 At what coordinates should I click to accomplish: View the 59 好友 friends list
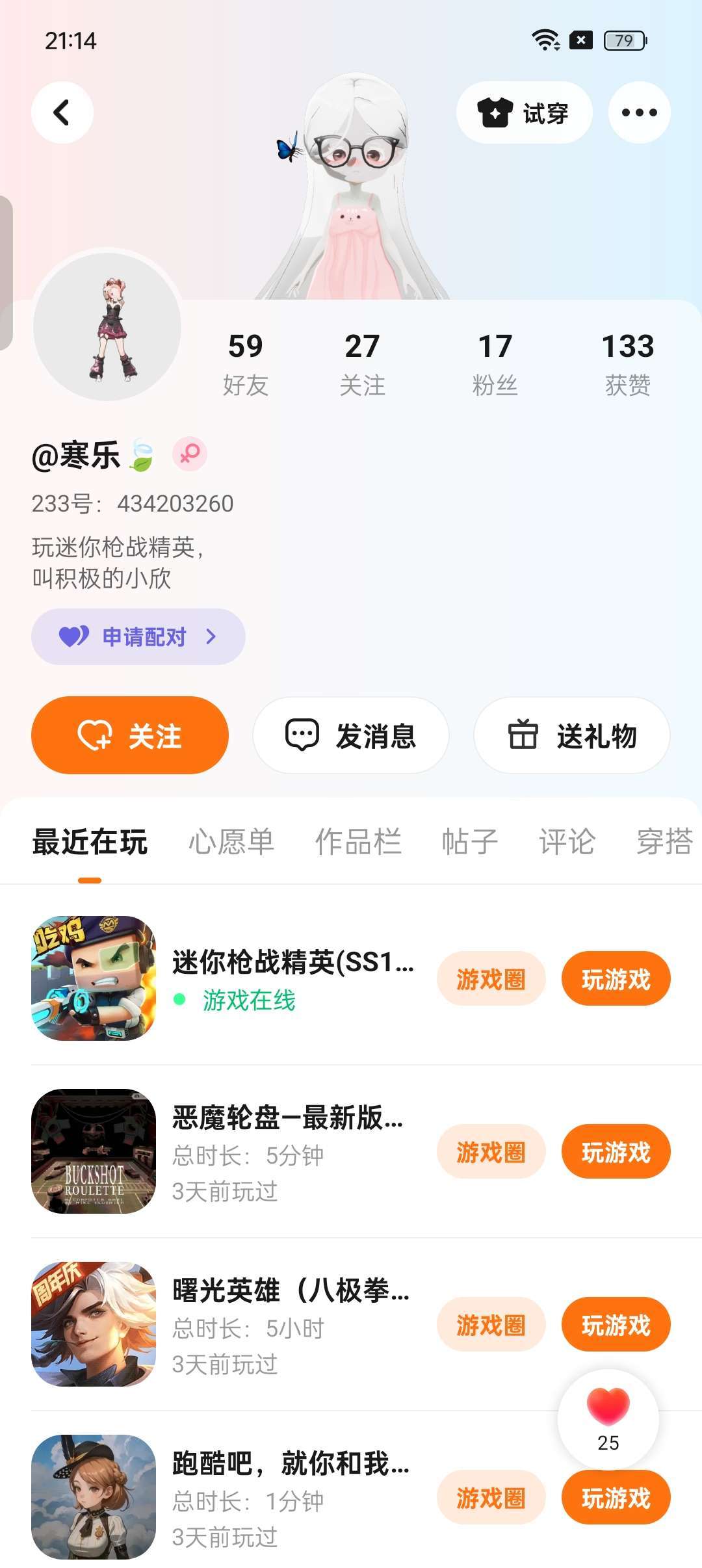[x=245, y=363]
